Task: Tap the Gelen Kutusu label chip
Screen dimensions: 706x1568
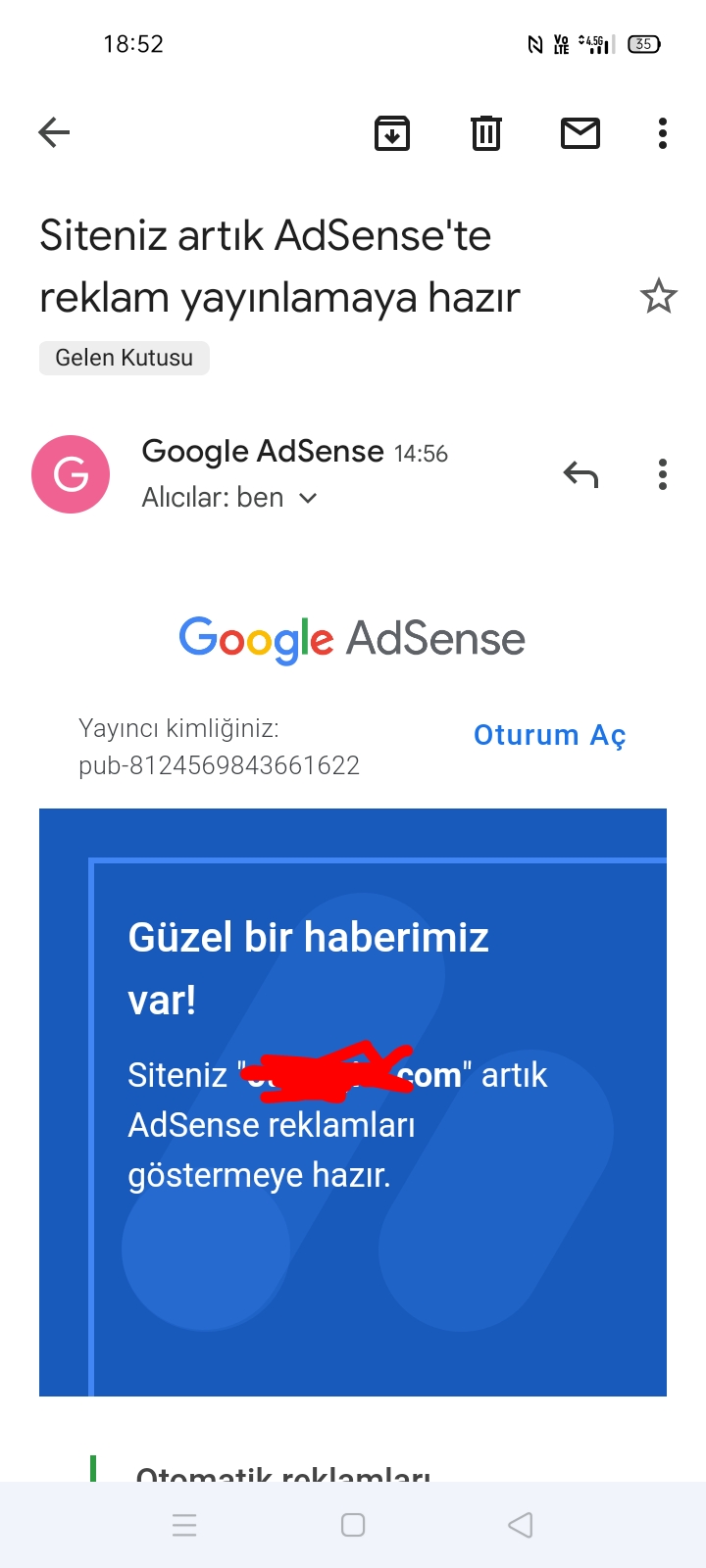Action: [x=125, y=358]
